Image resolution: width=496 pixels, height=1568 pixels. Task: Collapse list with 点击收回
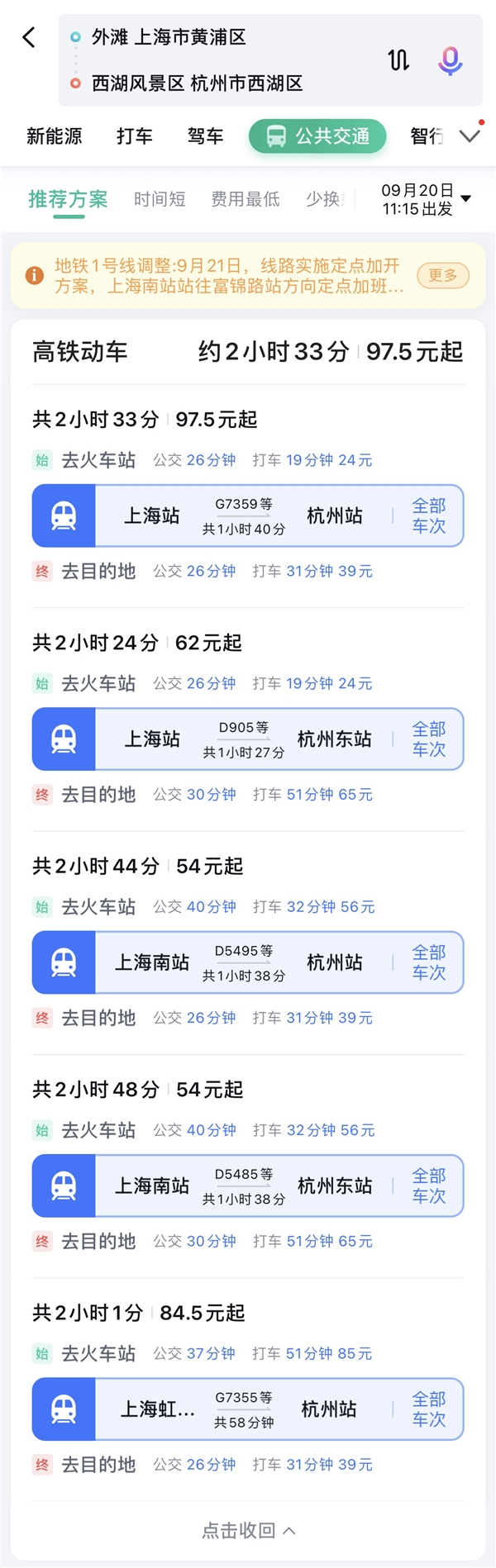click(x=248, y=1531)
